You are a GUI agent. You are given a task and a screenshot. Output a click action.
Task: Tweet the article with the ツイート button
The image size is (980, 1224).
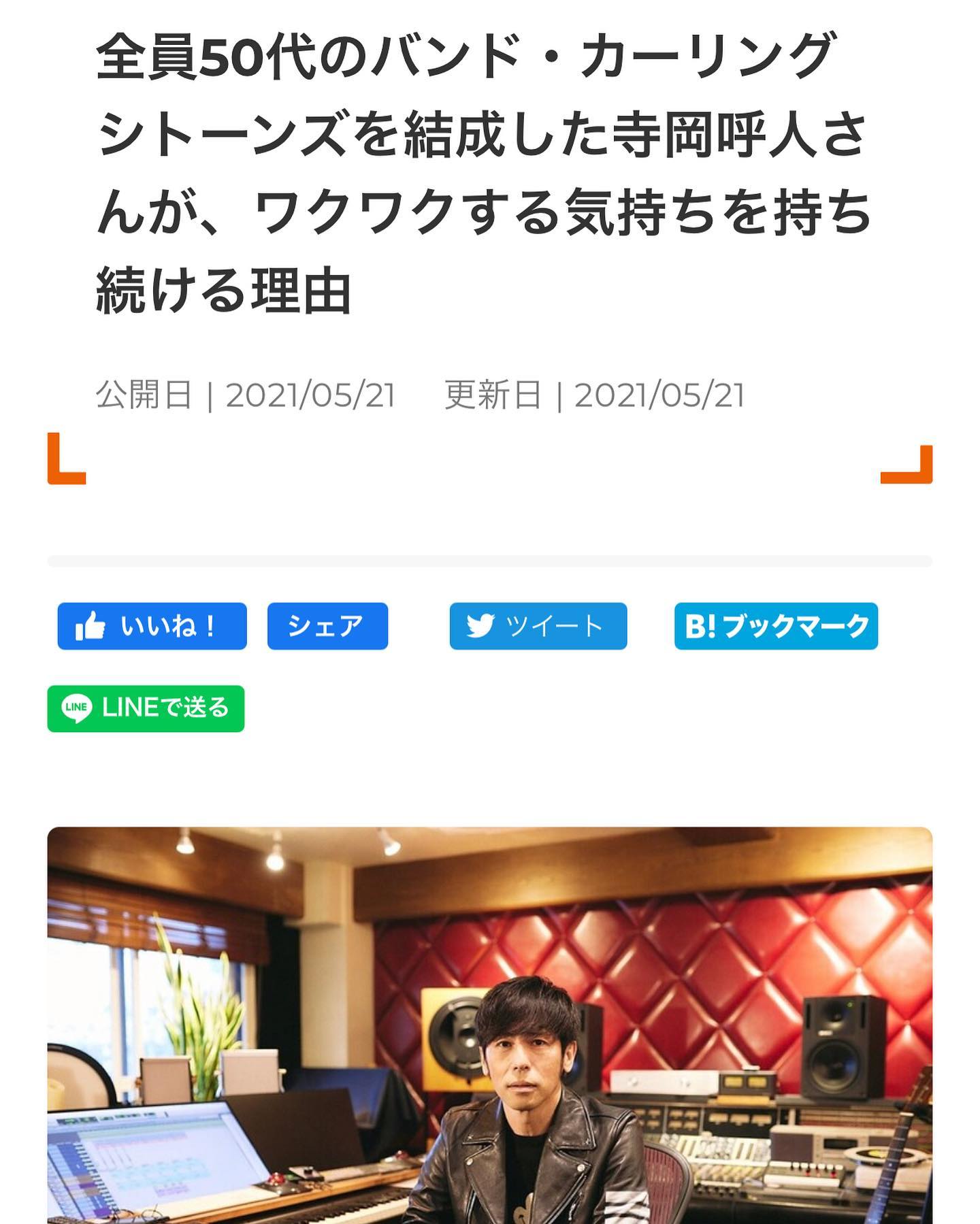[x=538, y=626]
